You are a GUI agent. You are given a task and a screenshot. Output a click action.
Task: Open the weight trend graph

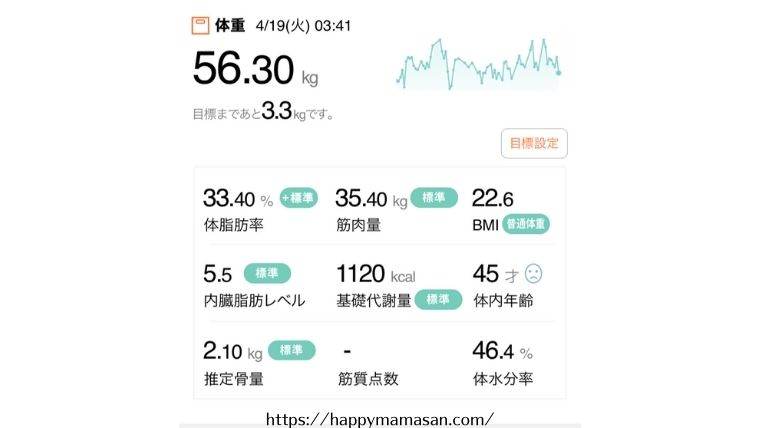coord(479,64)
